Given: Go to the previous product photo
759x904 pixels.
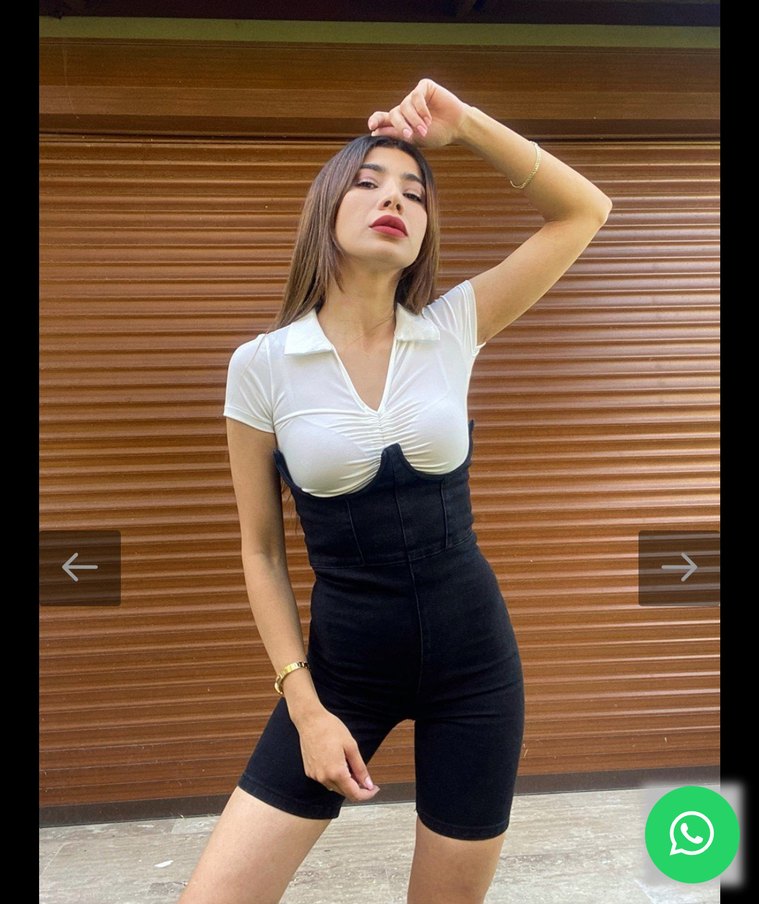Looking at the screenshot, I should (80, 567).
